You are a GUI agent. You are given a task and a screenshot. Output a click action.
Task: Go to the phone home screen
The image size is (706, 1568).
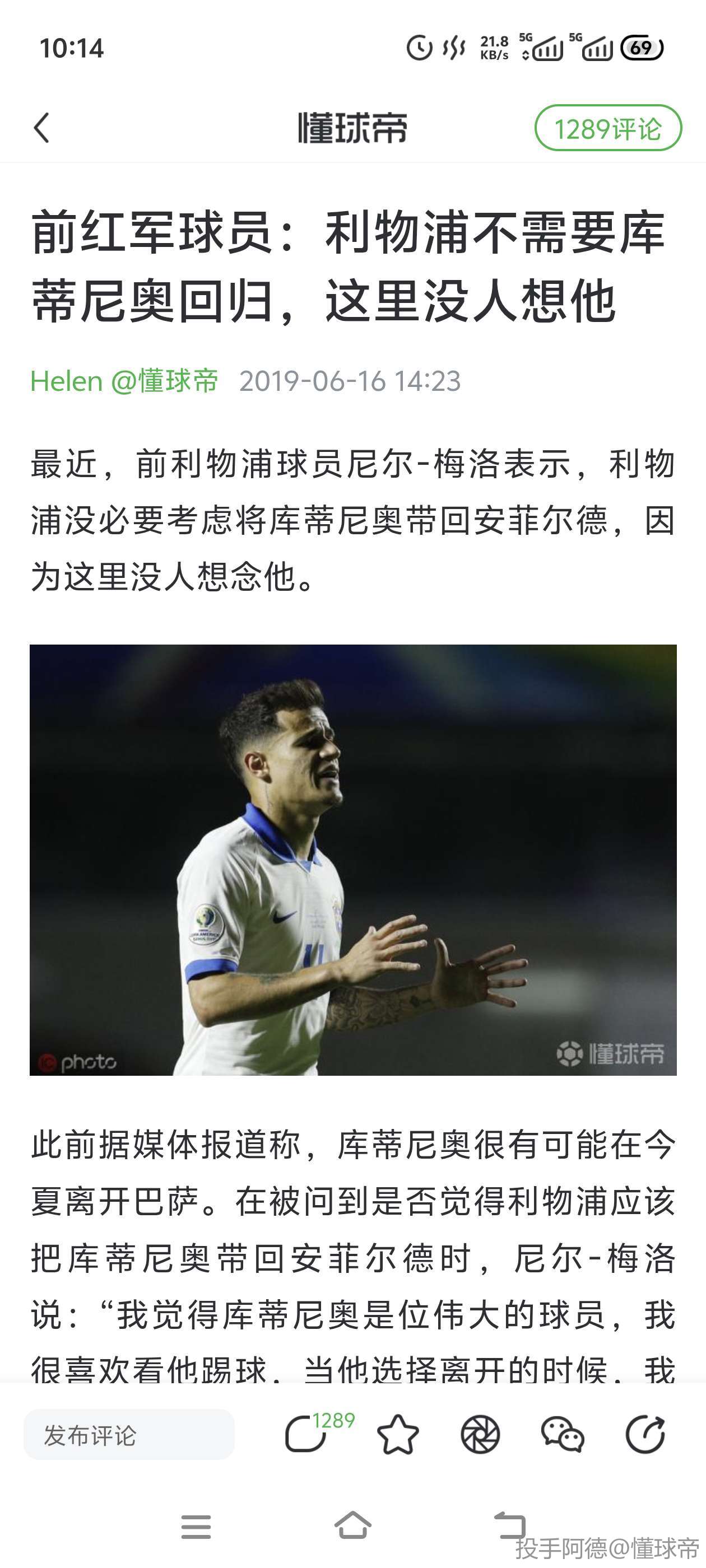click(352, 1525)
